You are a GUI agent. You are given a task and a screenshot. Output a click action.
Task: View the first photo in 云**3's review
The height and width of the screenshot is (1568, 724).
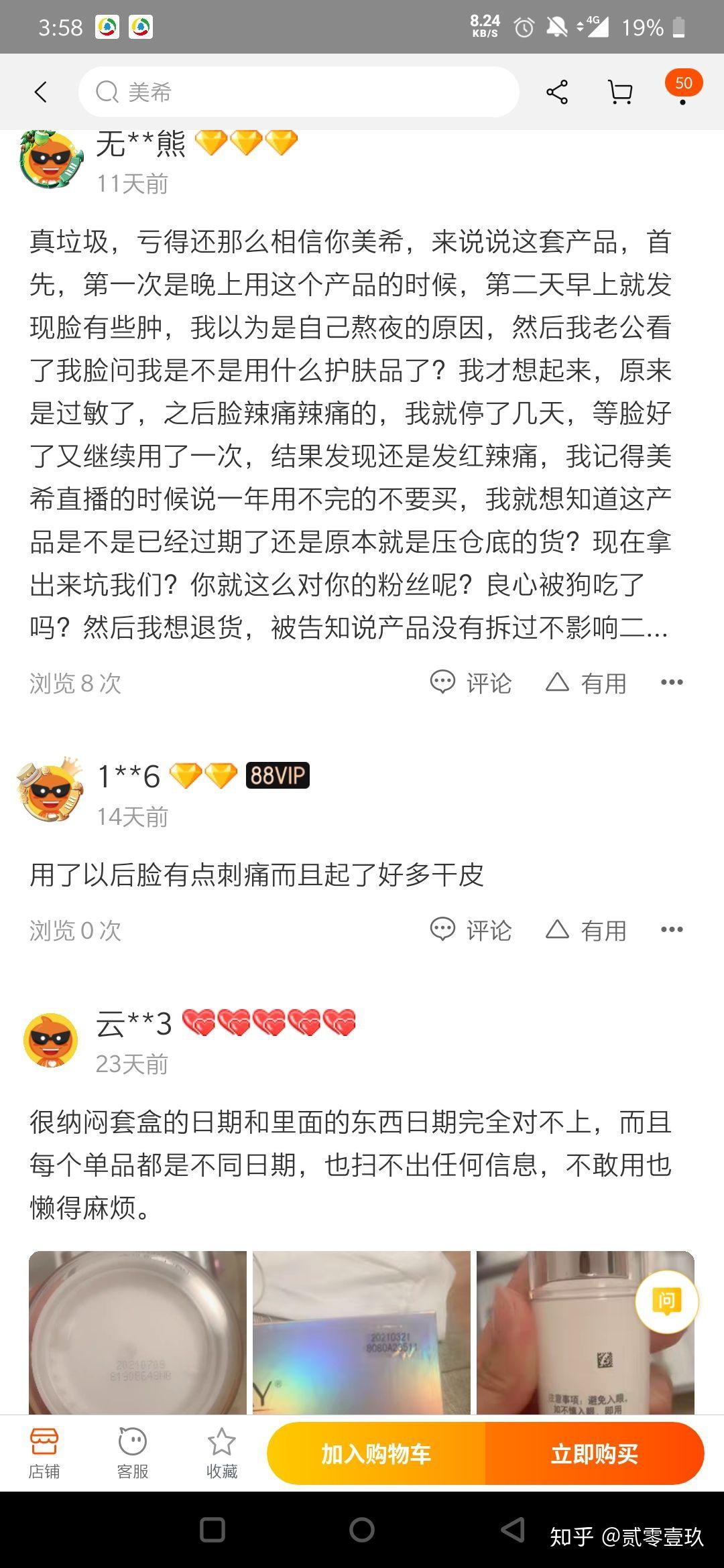(x=137, y=1333)
